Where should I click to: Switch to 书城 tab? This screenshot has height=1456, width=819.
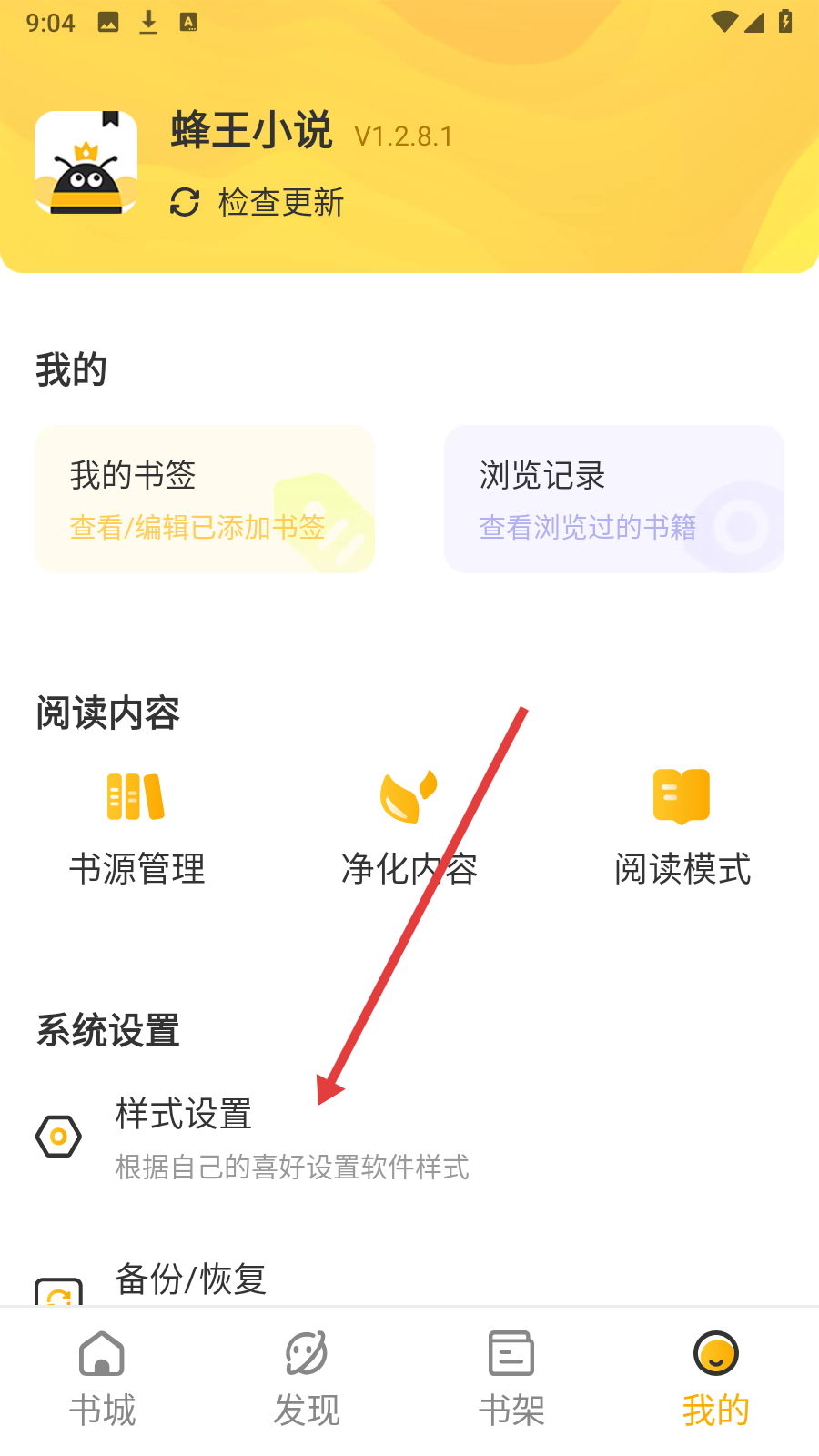point(102,1379)
